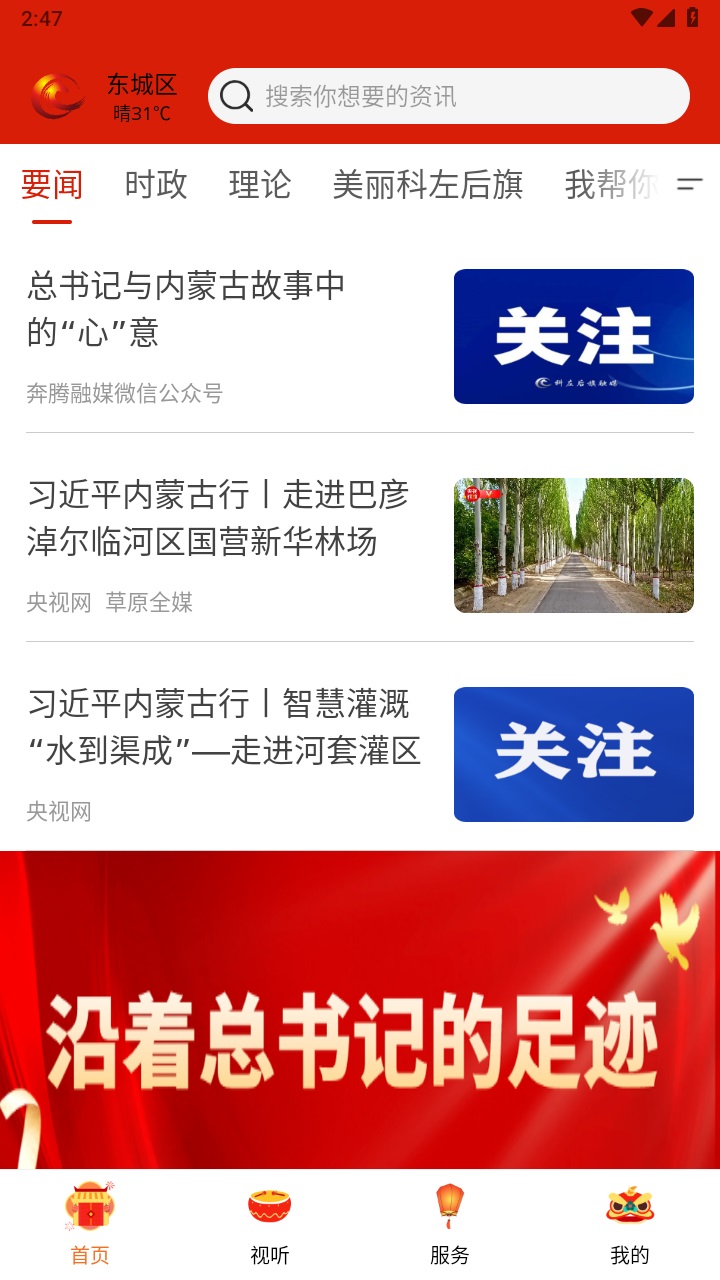Tap the 央视网 source label under smart irrigation article

pos(59,812)
